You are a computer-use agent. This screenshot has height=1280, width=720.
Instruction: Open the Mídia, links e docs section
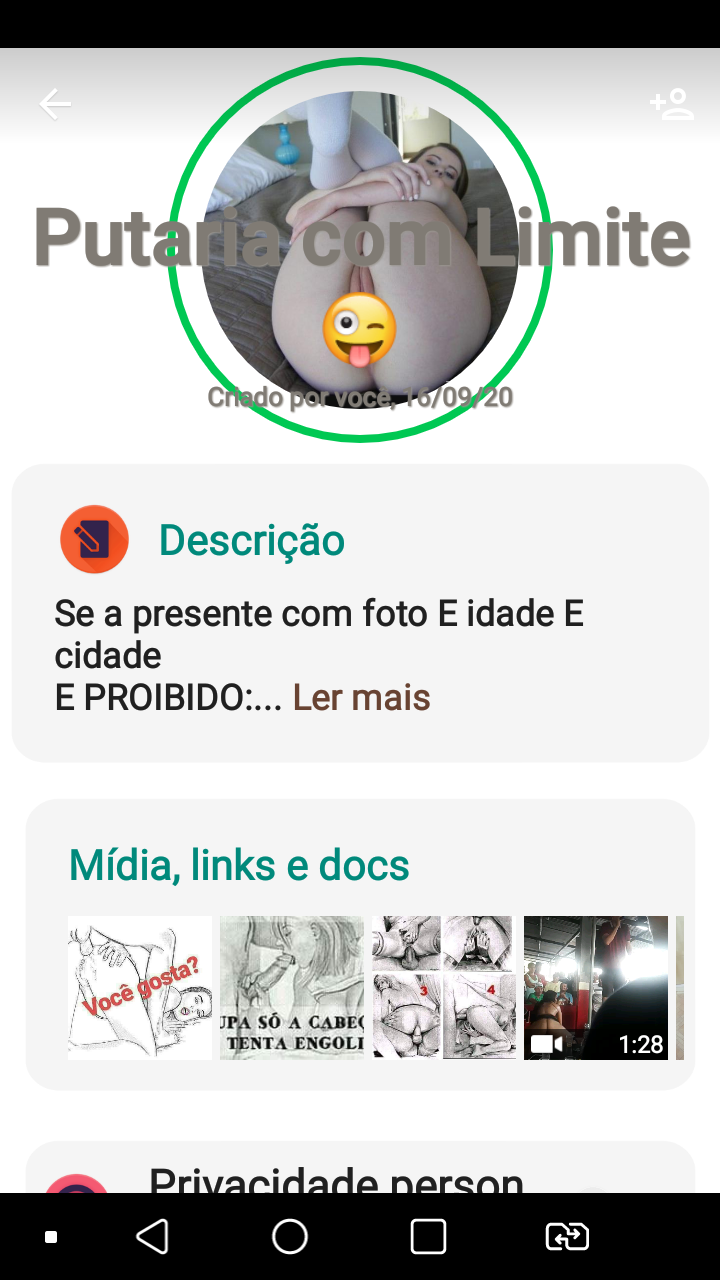pyautogui.click(x=239, y=865)
